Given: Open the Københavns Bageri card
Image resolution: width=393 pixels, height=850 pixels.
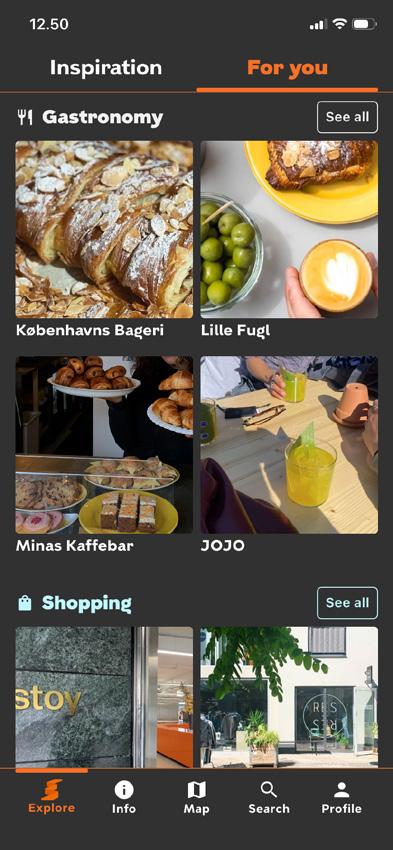Looking at the screenshot, I should coord(104,239).
